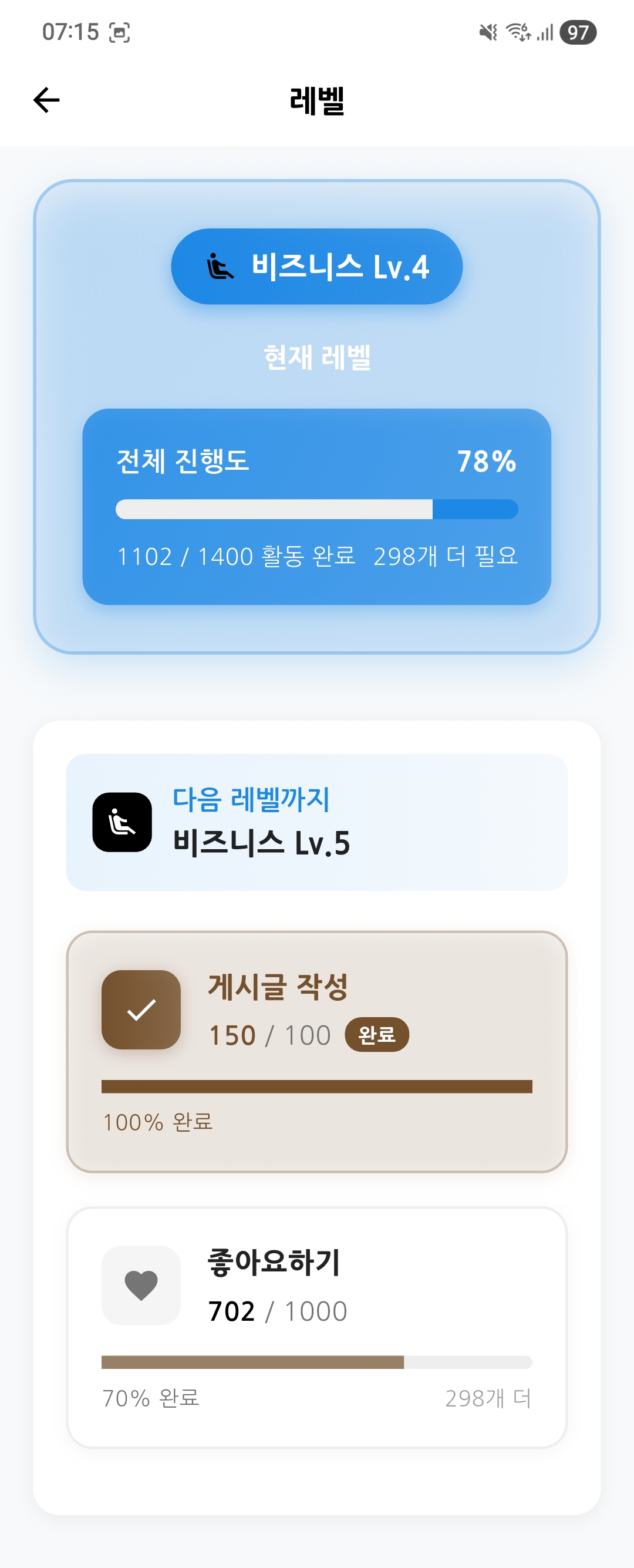This screenshot has height=1568, width=634.
Task: Go back using the top arrow
Action: pyautogui.click(x=46, y=100)
